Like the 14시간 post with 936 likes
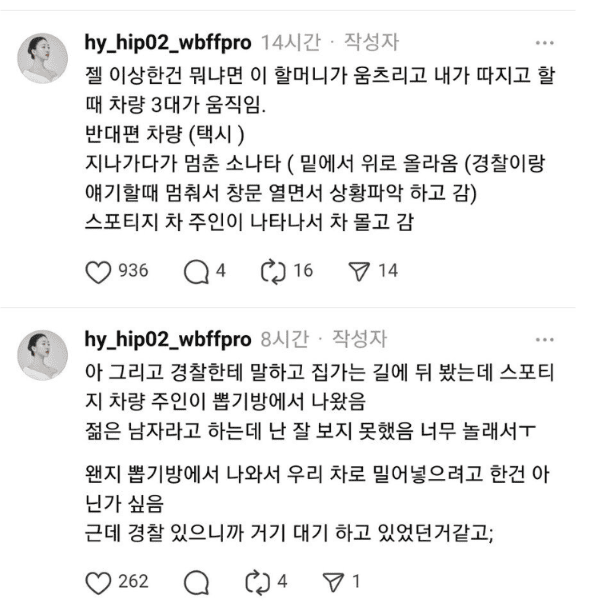 [98, 270]
